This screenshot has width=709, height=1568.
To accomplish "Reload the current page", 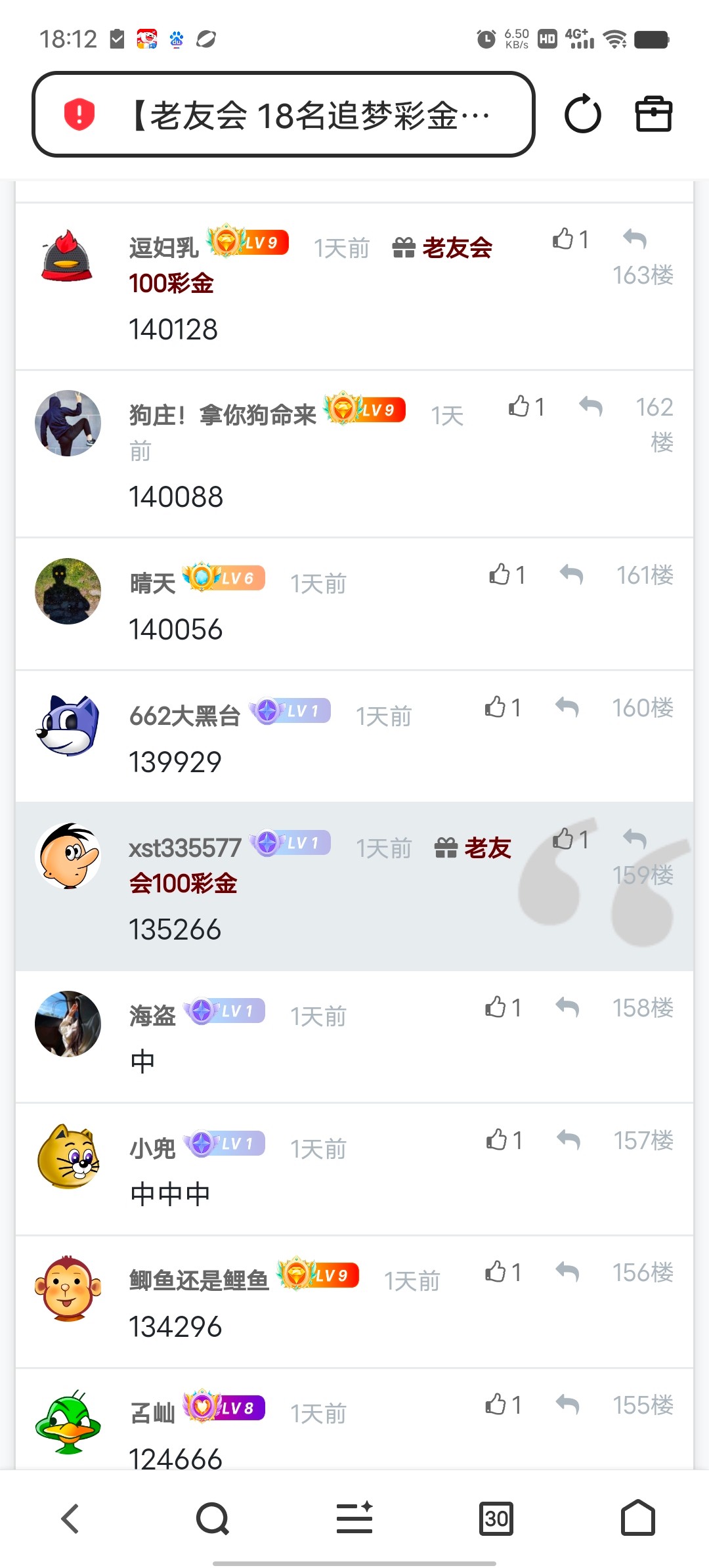I will 582,115.
